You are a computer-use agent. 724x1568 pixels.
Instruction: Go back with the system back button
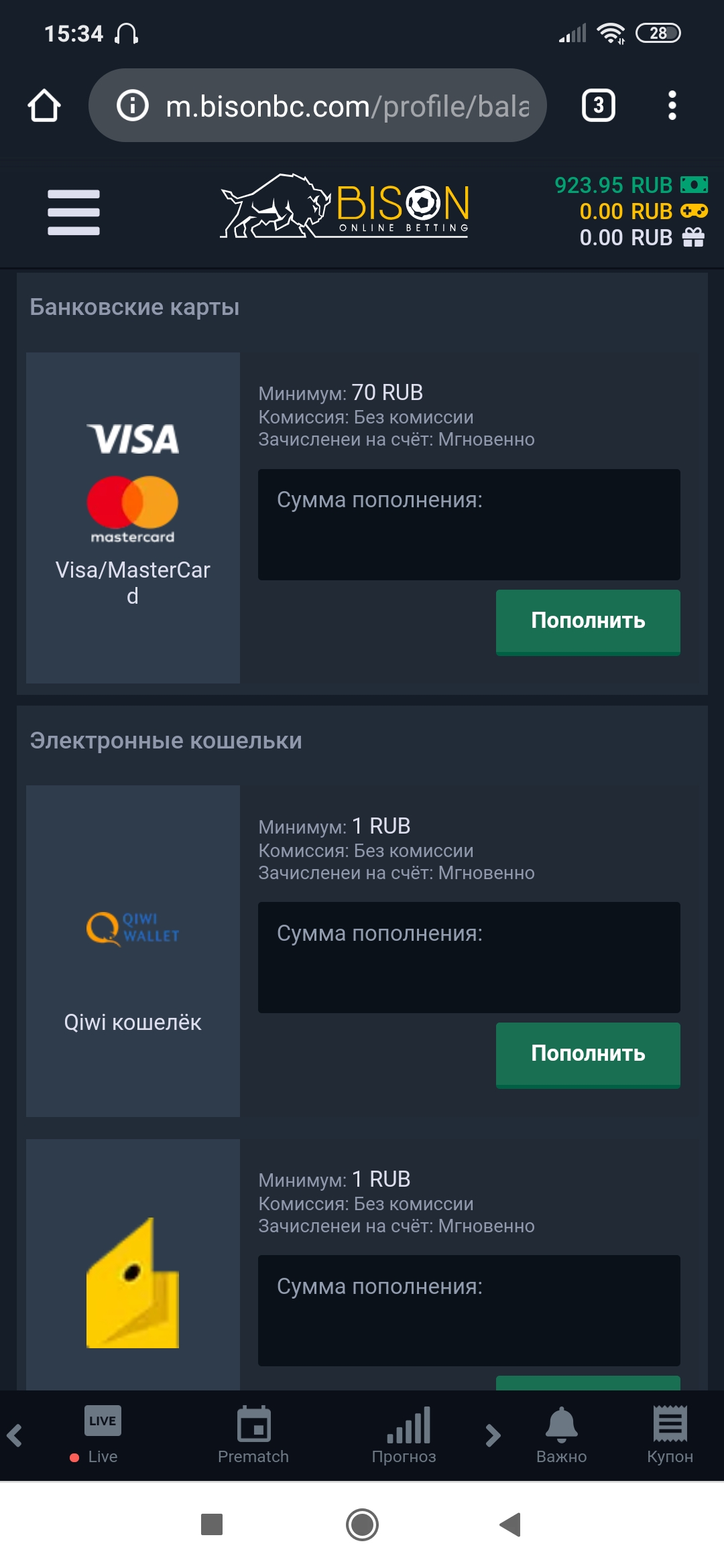(511, 1524)
